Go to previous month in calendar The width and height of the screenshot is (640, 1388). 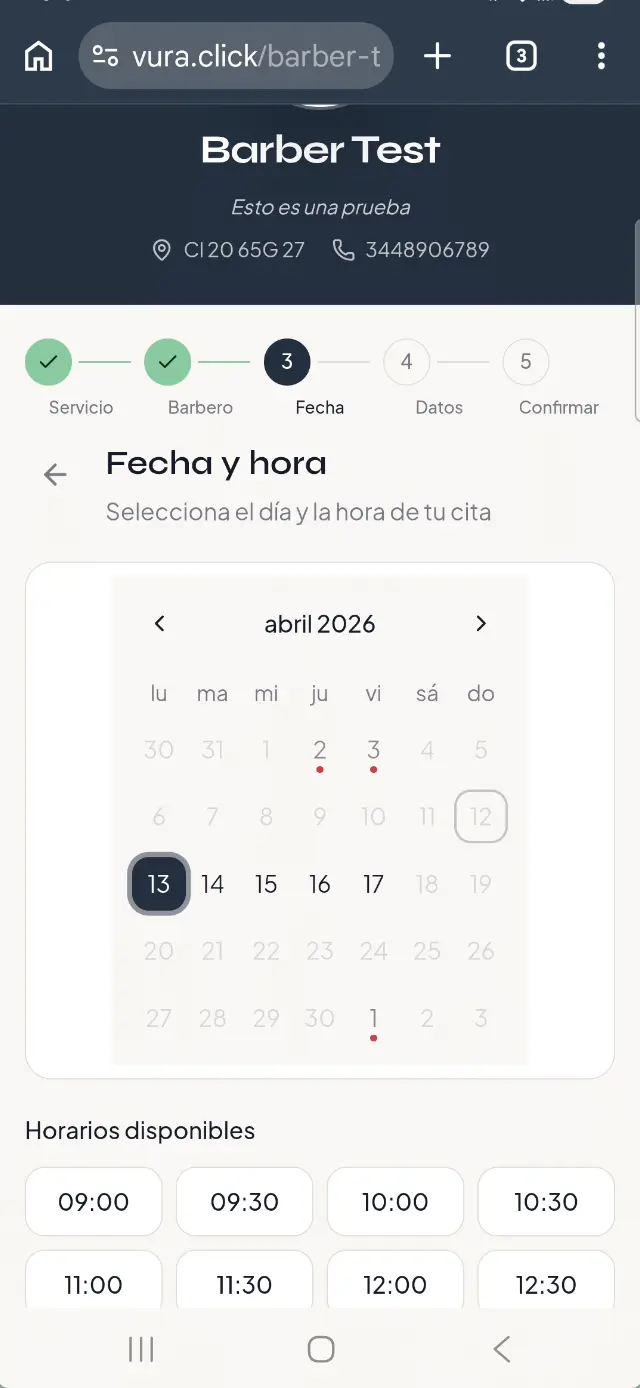(x=159, y=624)
